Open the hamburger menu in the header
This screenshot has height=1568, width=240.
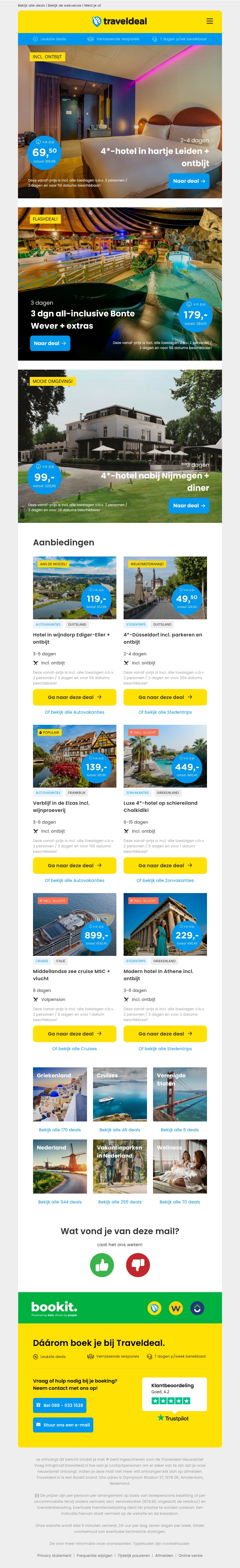point(210,21)
